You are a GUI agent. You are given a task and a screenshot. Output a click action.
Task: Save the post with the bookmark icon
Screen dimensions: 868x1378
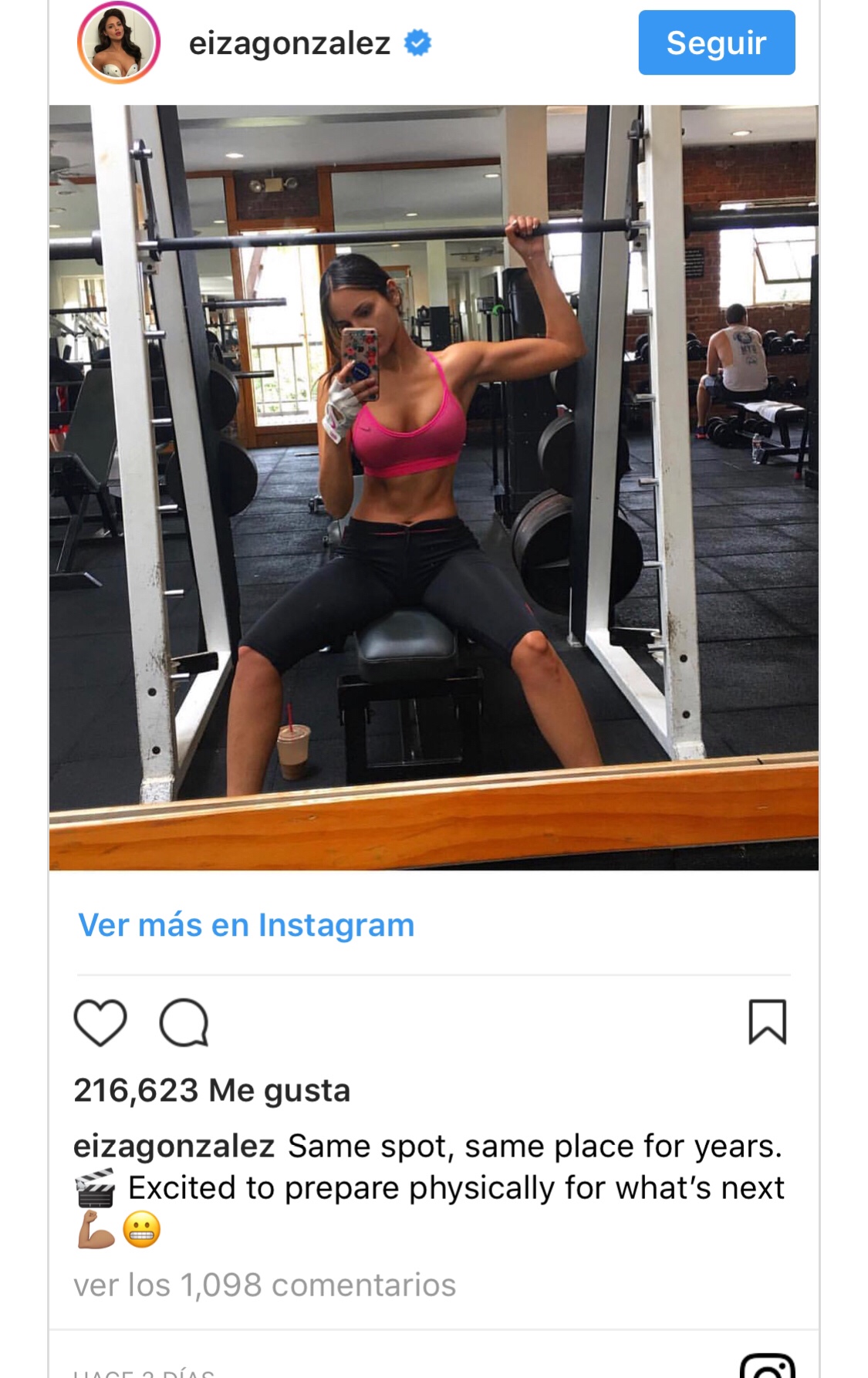point(767,1022)
